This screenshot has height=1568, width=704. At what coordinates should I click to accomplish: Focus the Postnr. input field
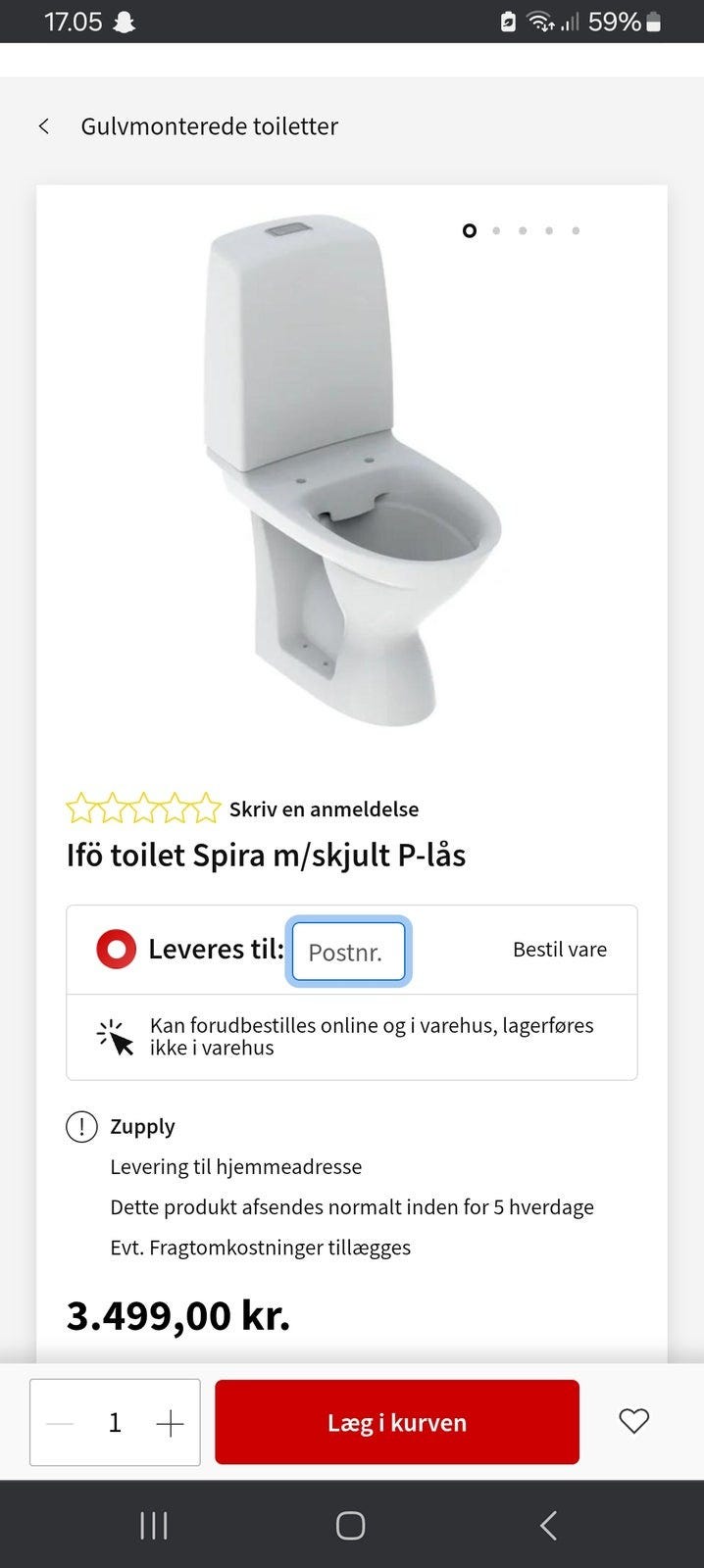pos(348,952)
